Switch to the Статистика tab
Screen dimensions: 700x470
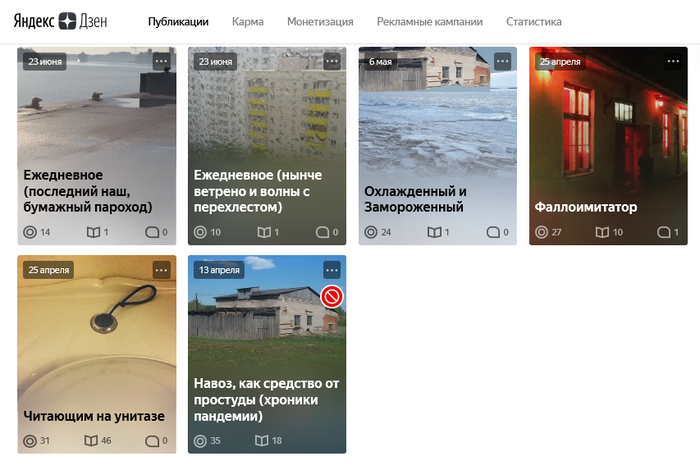point(534,21)
